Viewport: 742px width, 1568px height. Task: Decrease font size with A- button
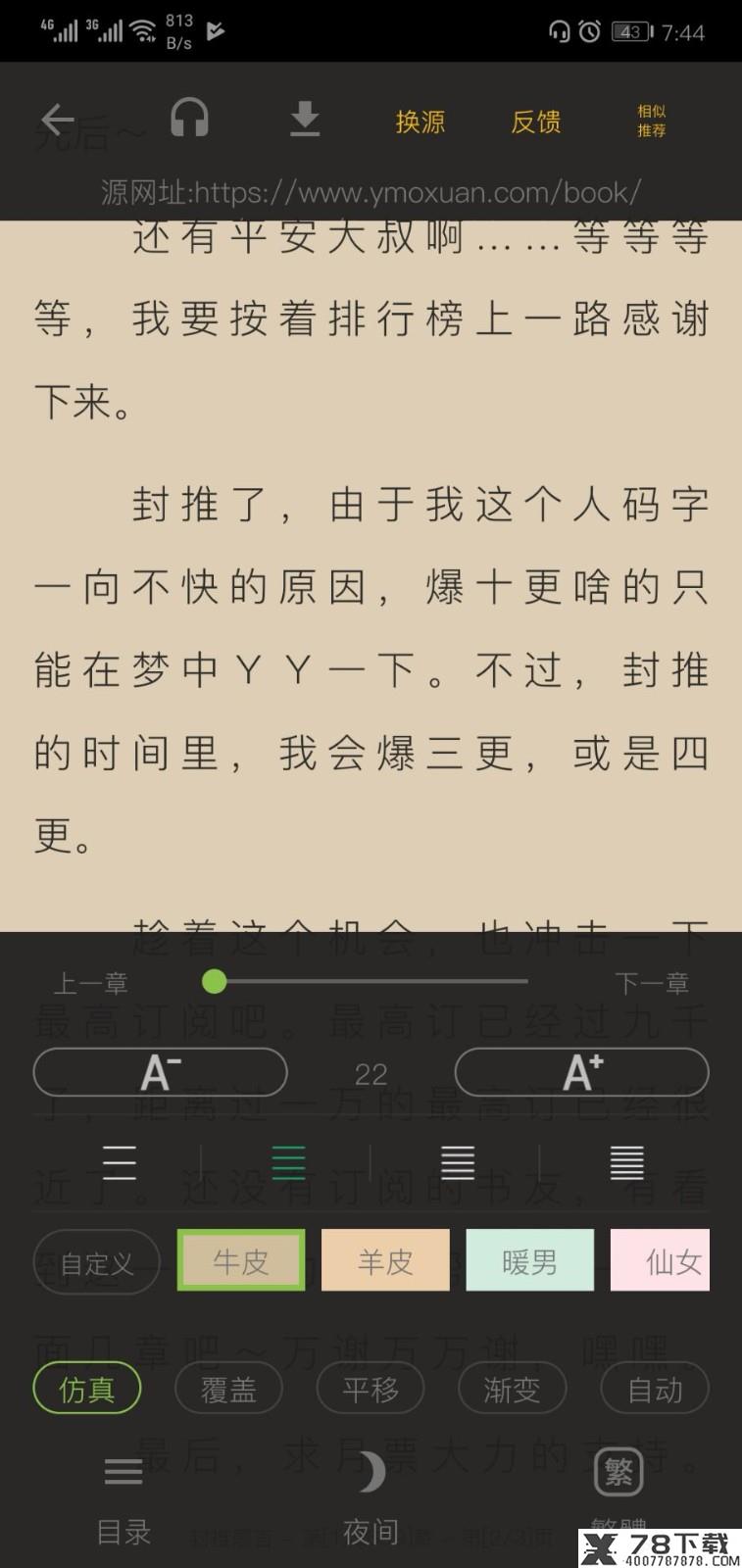161,1072
